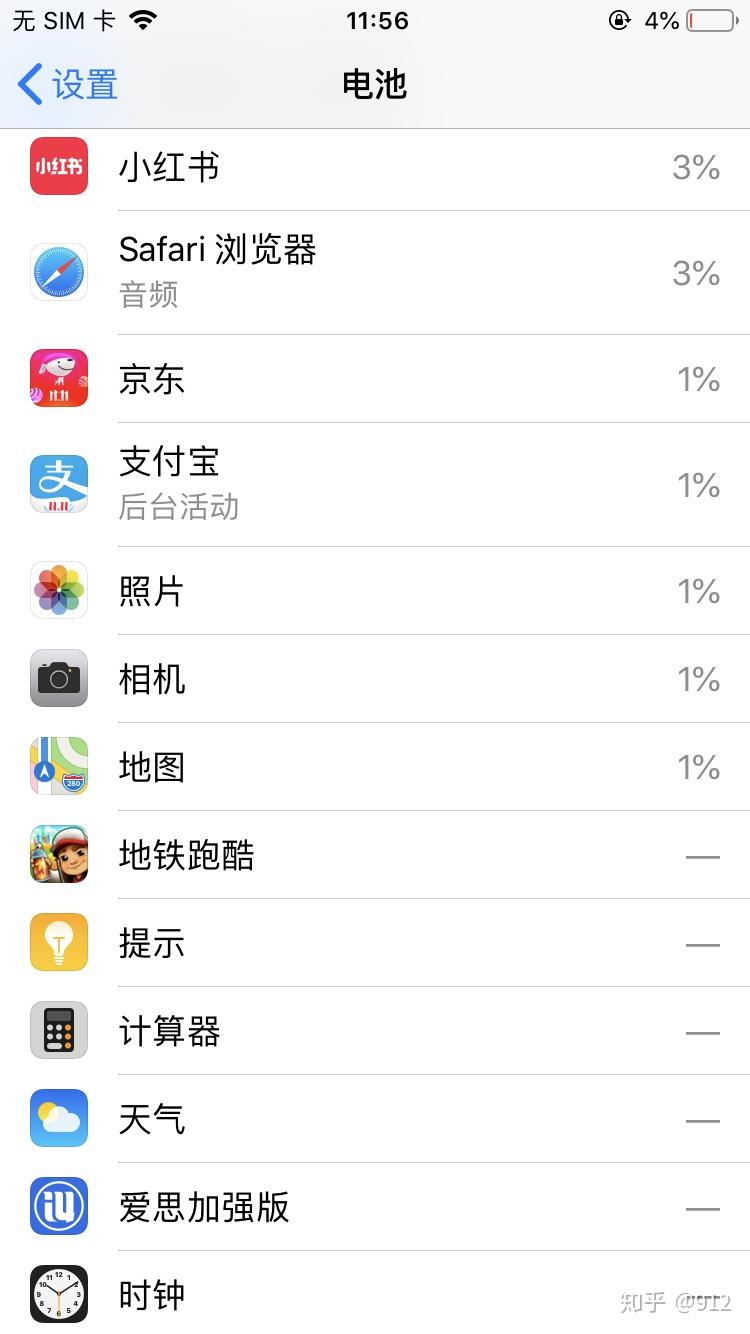Tap the Safari 浏览器 icon
The width and height of the screenshot is (750, 1334).
[58, 272]
